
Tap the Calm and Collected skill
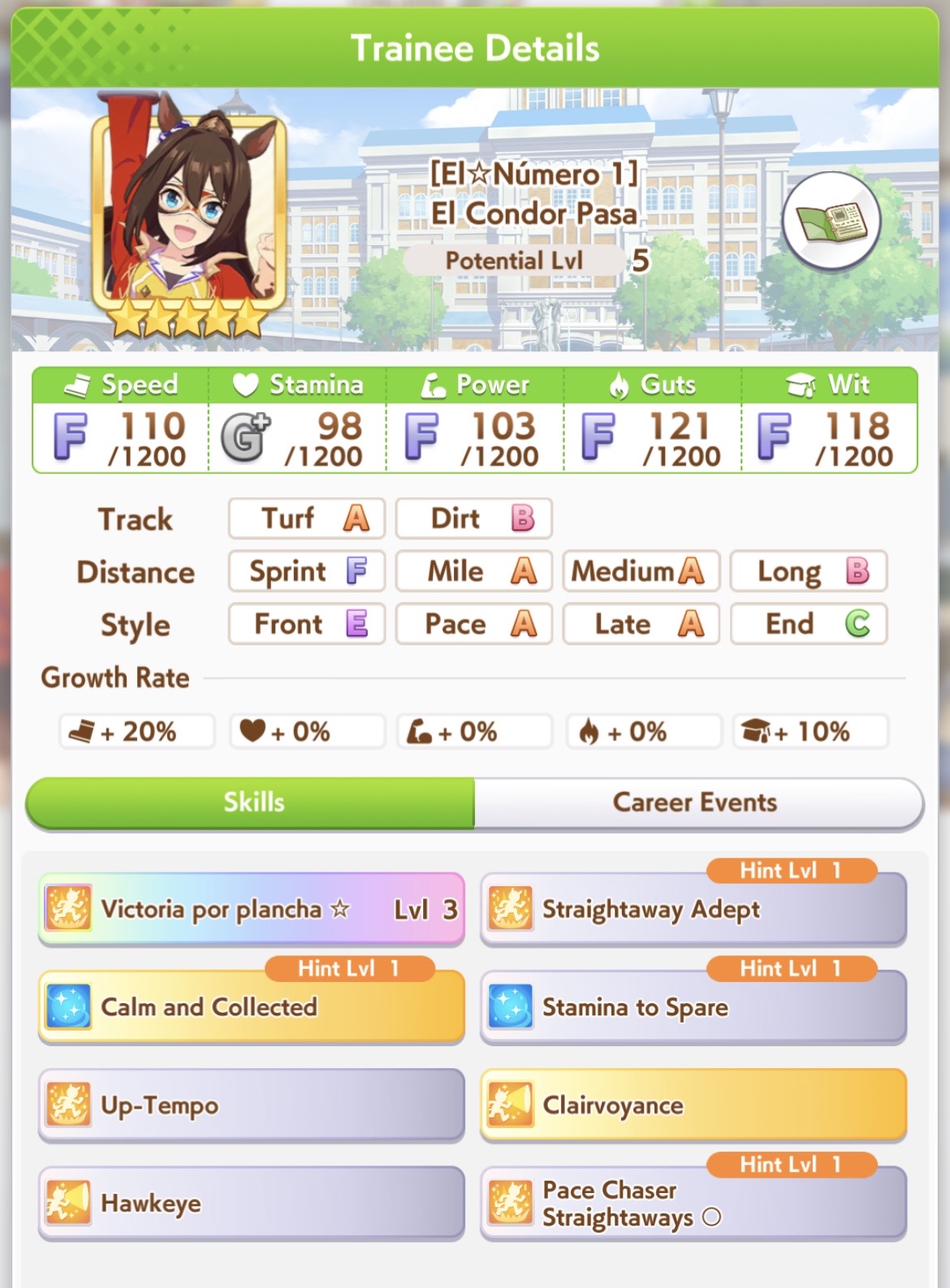252,1007
